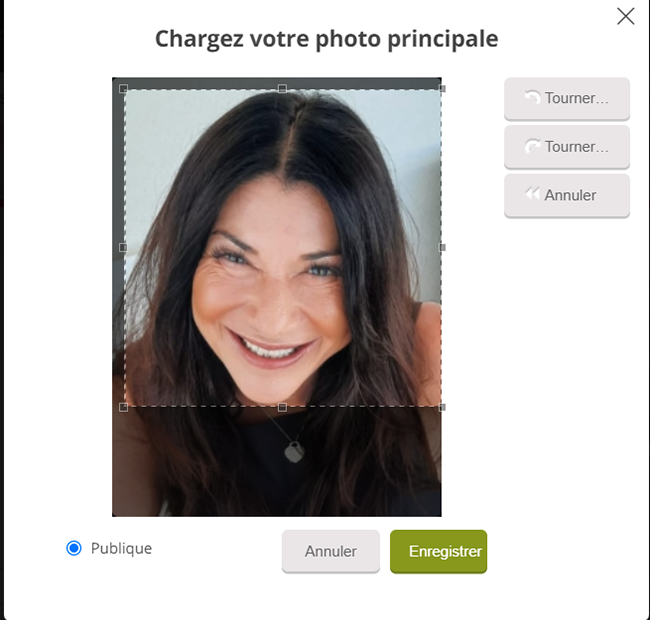Rotate photo counter-clockwise with first Tourner button
Screen dimensions: 650x620
[x=567, y=99]
